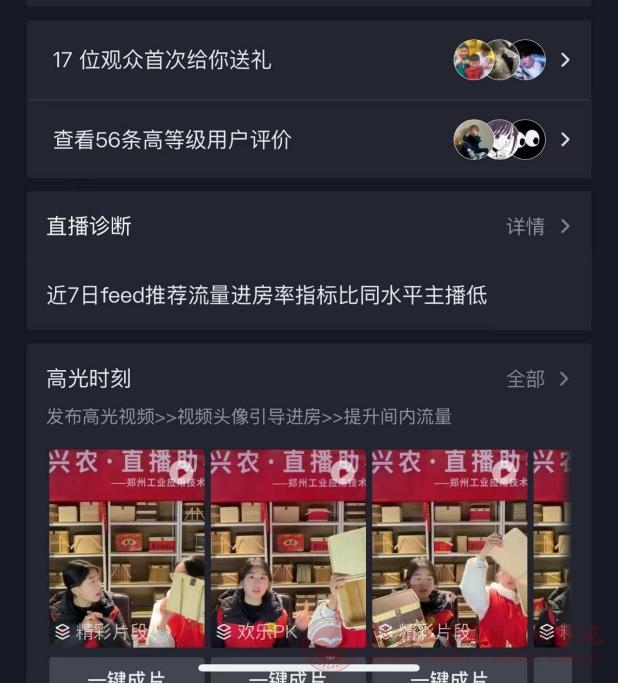Screen dimensions: 618x683
Task: View 全部 高光时刻
Action: [x=537, y=379]
